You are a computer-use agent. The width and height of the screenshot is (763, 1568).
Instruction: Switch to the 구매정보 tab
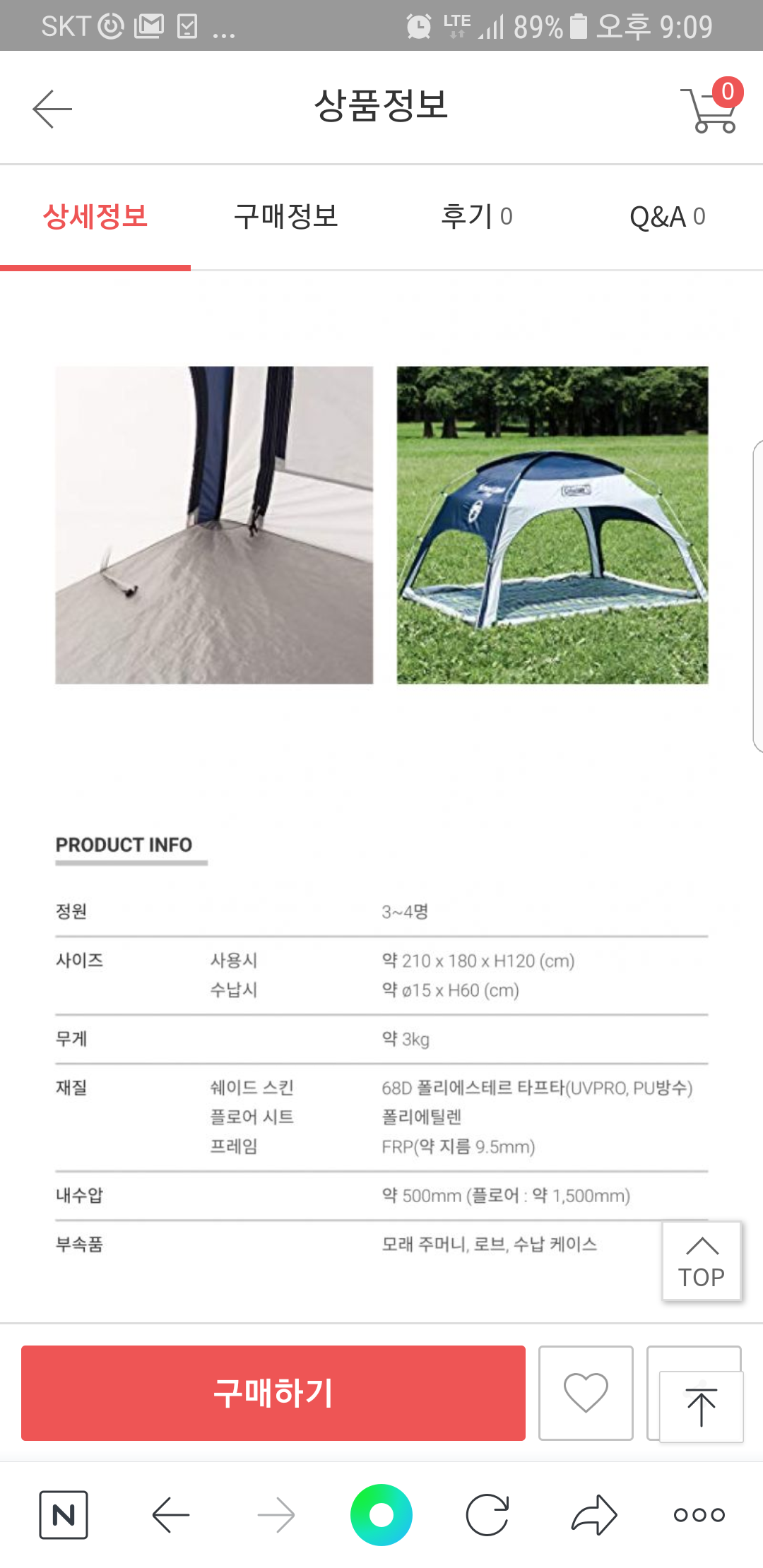click(x=286, y=216)
